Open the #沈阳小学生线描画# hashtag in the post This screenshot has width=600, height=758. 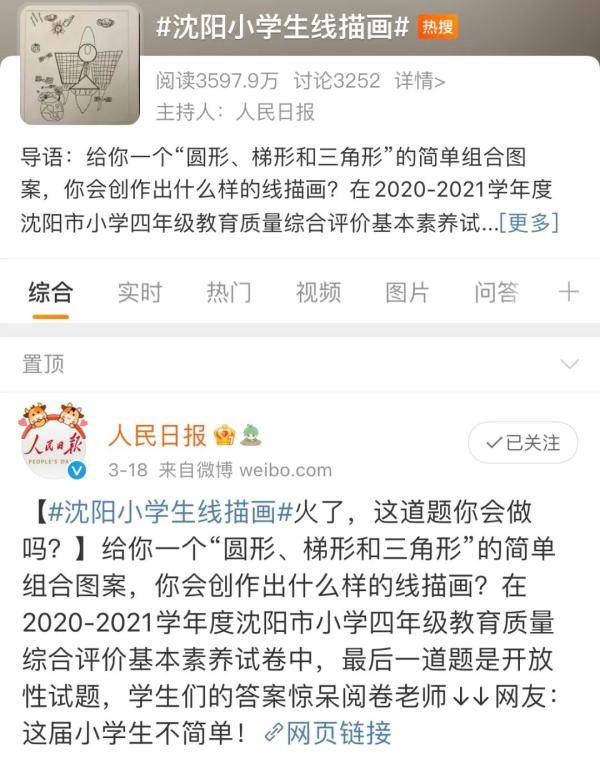click(x=169, y=512)
